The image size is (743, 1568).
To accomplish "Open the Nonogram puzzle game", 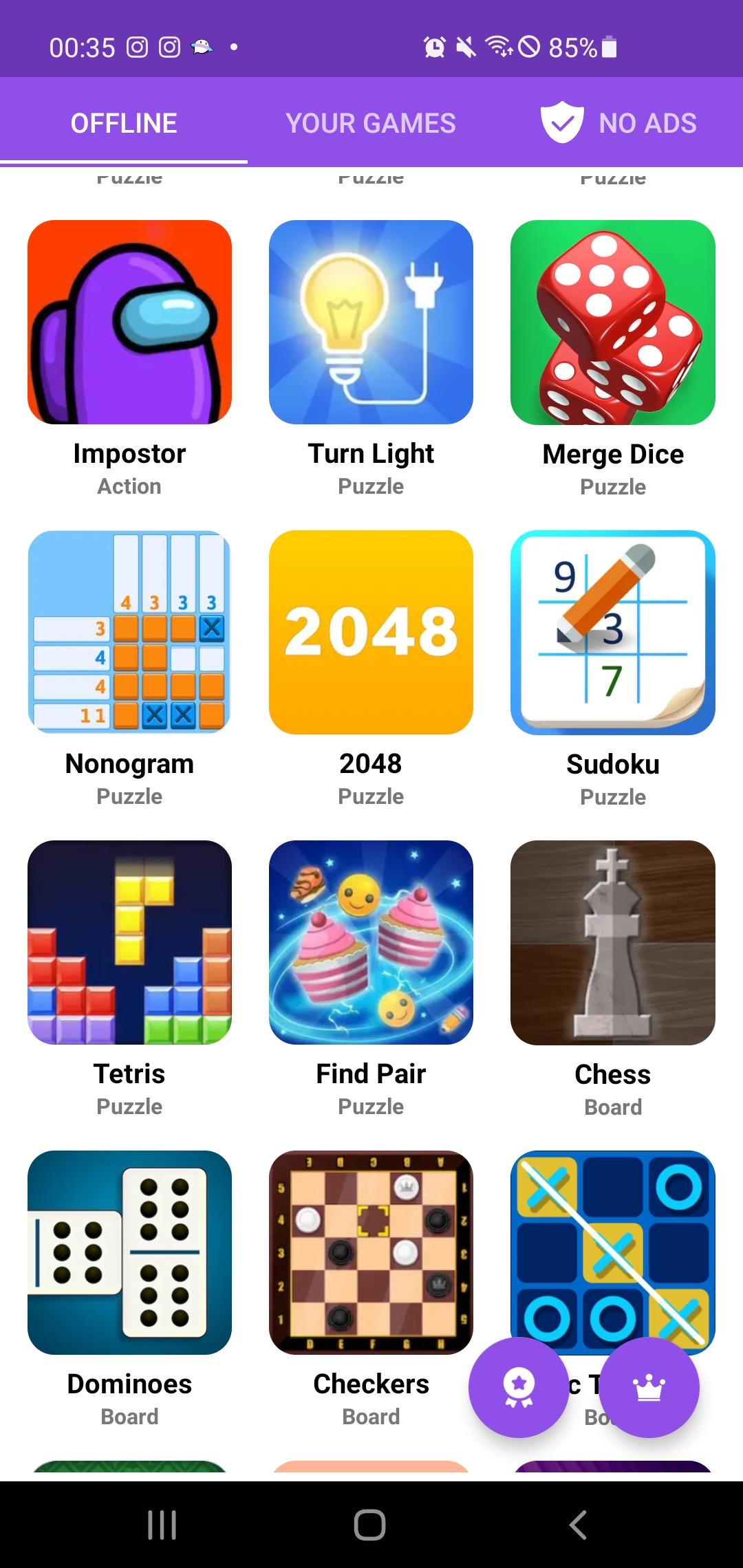I will pyautogui.click(x=130, y=632).
